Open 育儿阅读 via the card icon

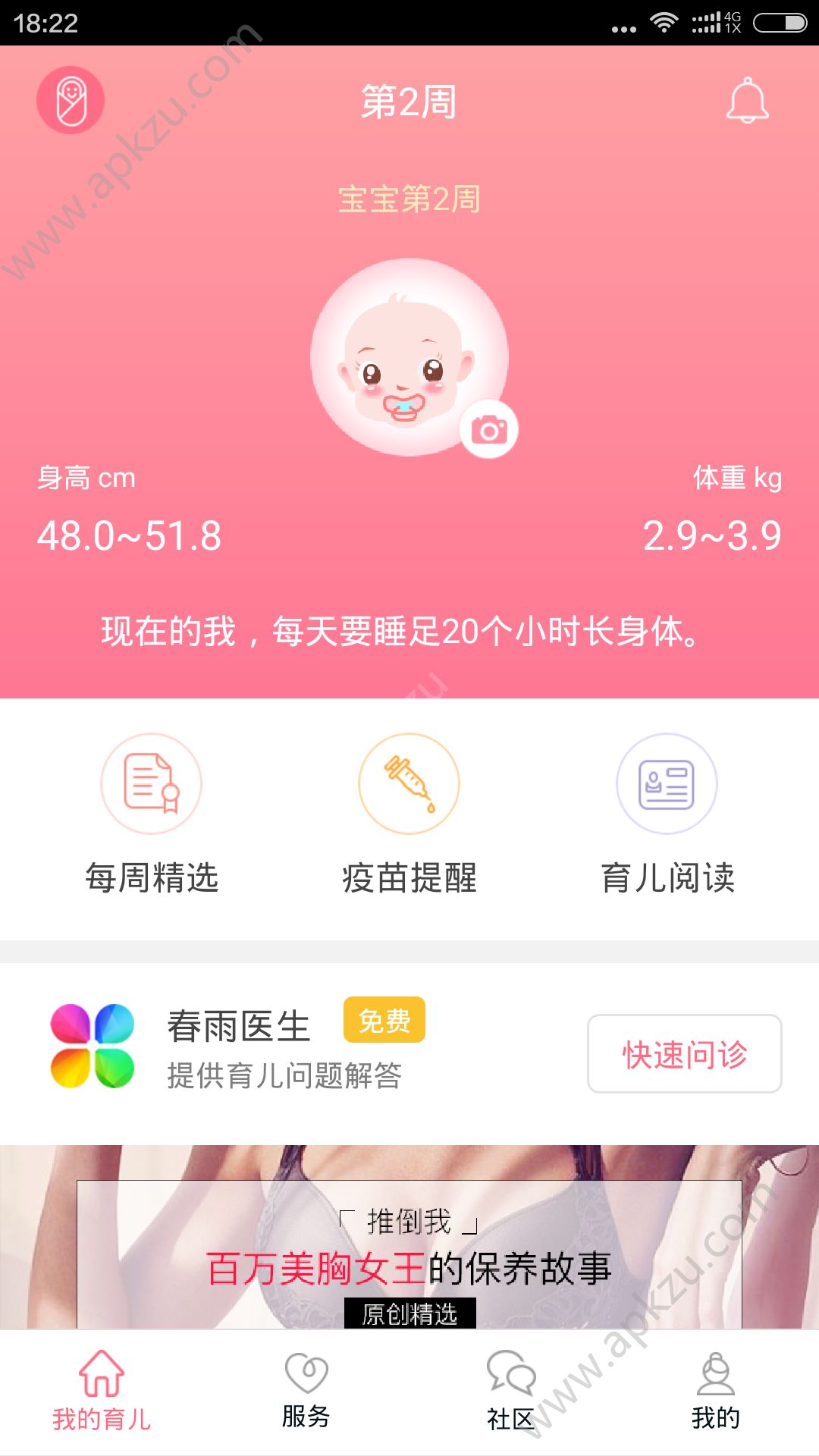click(666, 785)
